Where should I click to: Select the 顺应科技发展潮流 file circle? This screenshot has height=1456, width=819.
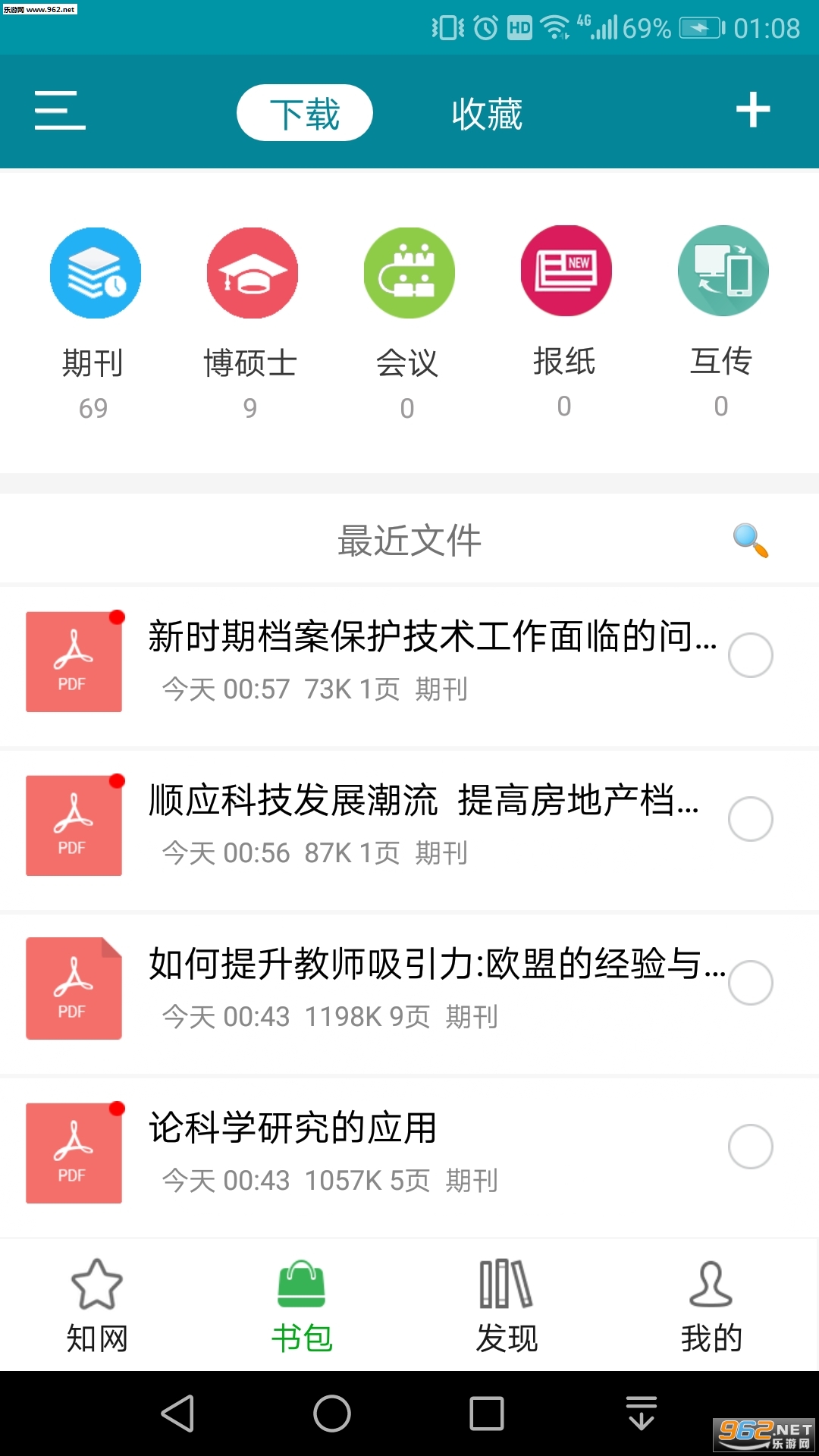(x=750, y=819)
